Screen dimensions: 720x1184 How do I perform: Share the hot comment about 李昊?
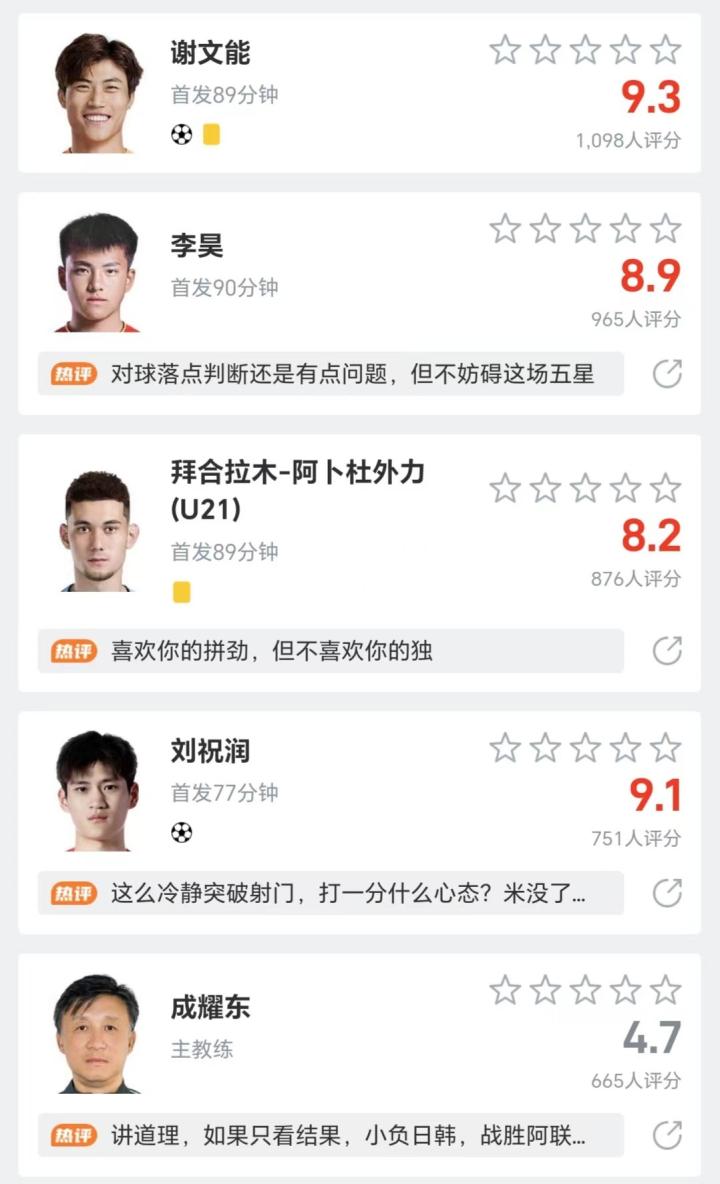tap(667, 374)
